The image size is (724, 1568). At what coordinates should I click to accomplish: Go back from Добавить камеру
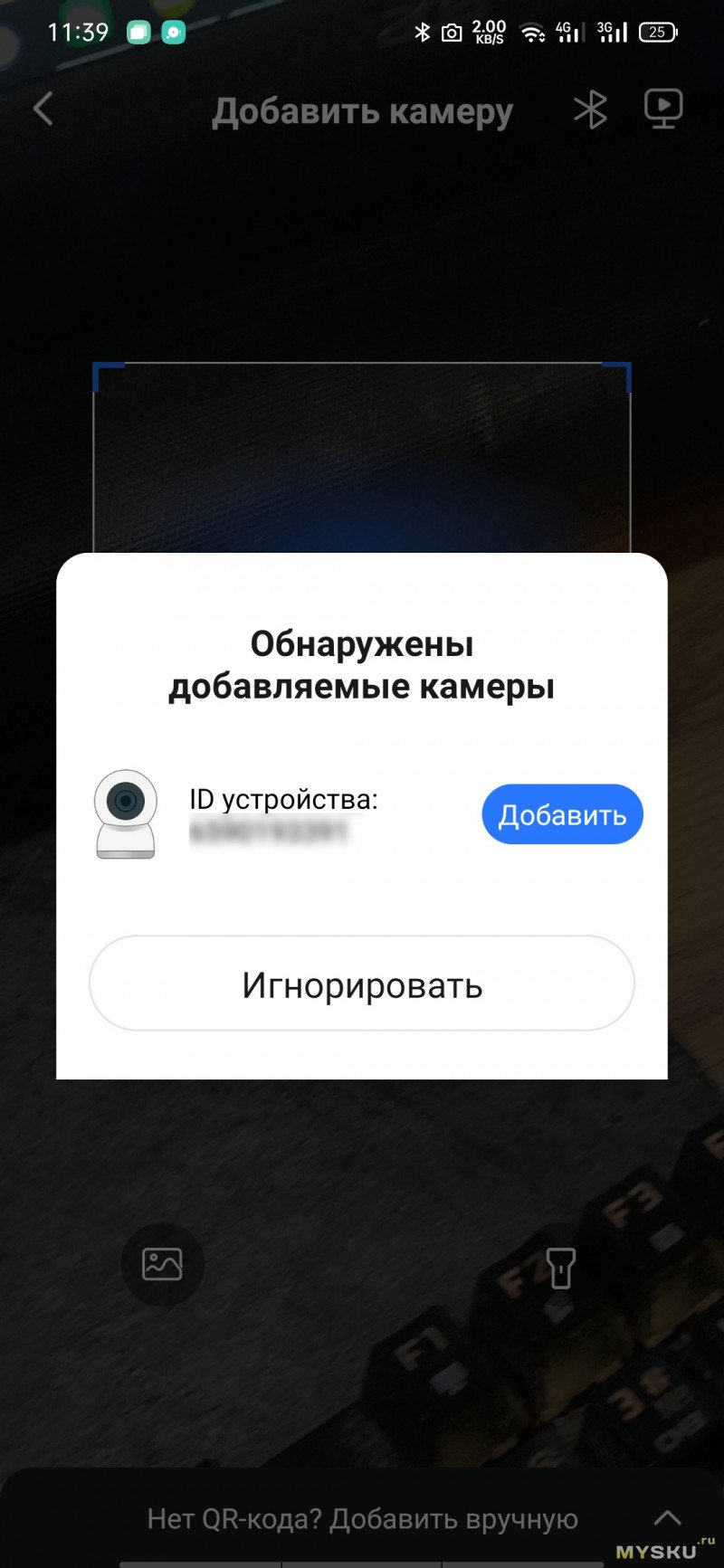[x=43, y=110]
